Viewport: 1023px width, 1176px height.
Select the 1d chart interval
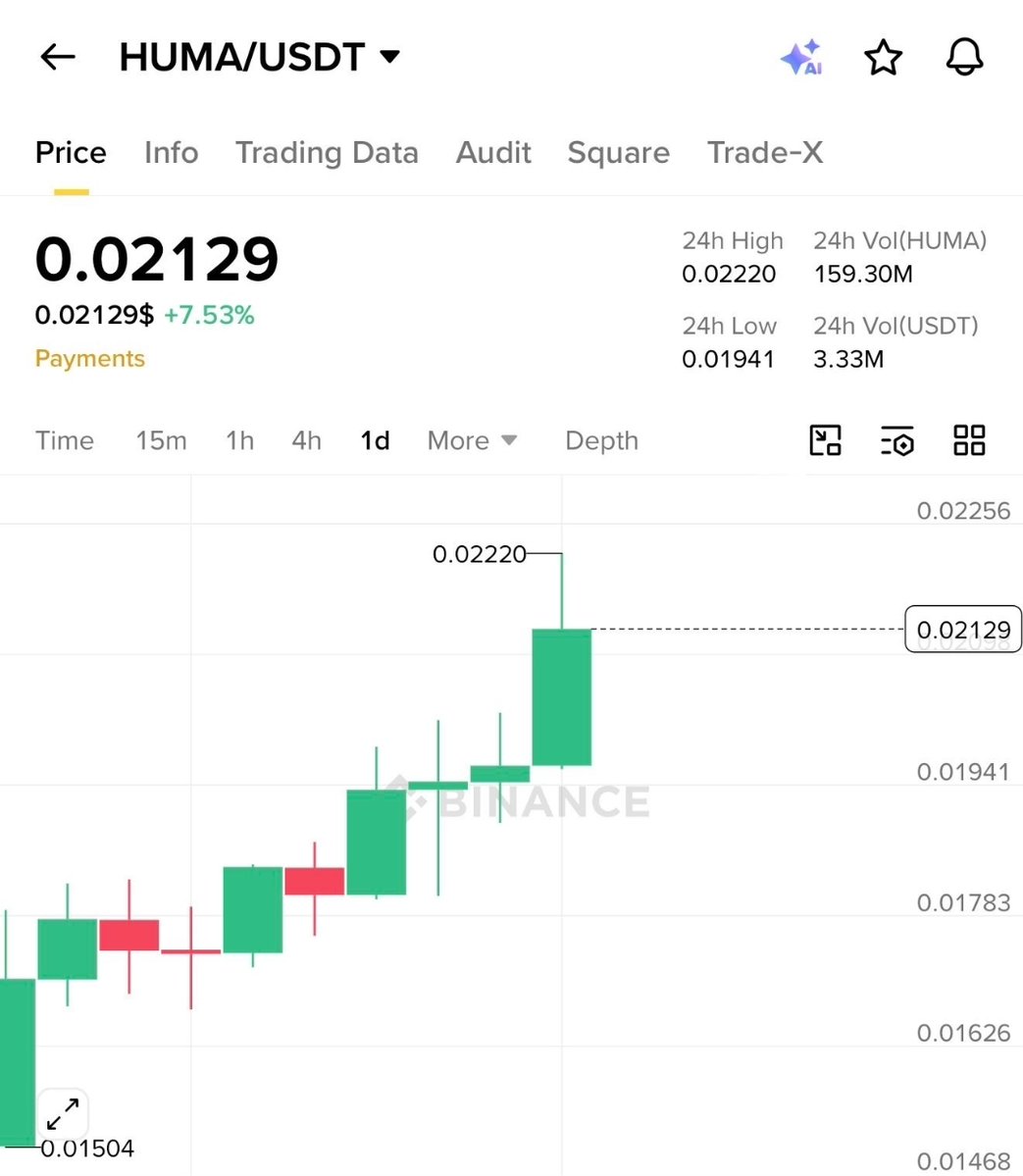click(375, 441)
